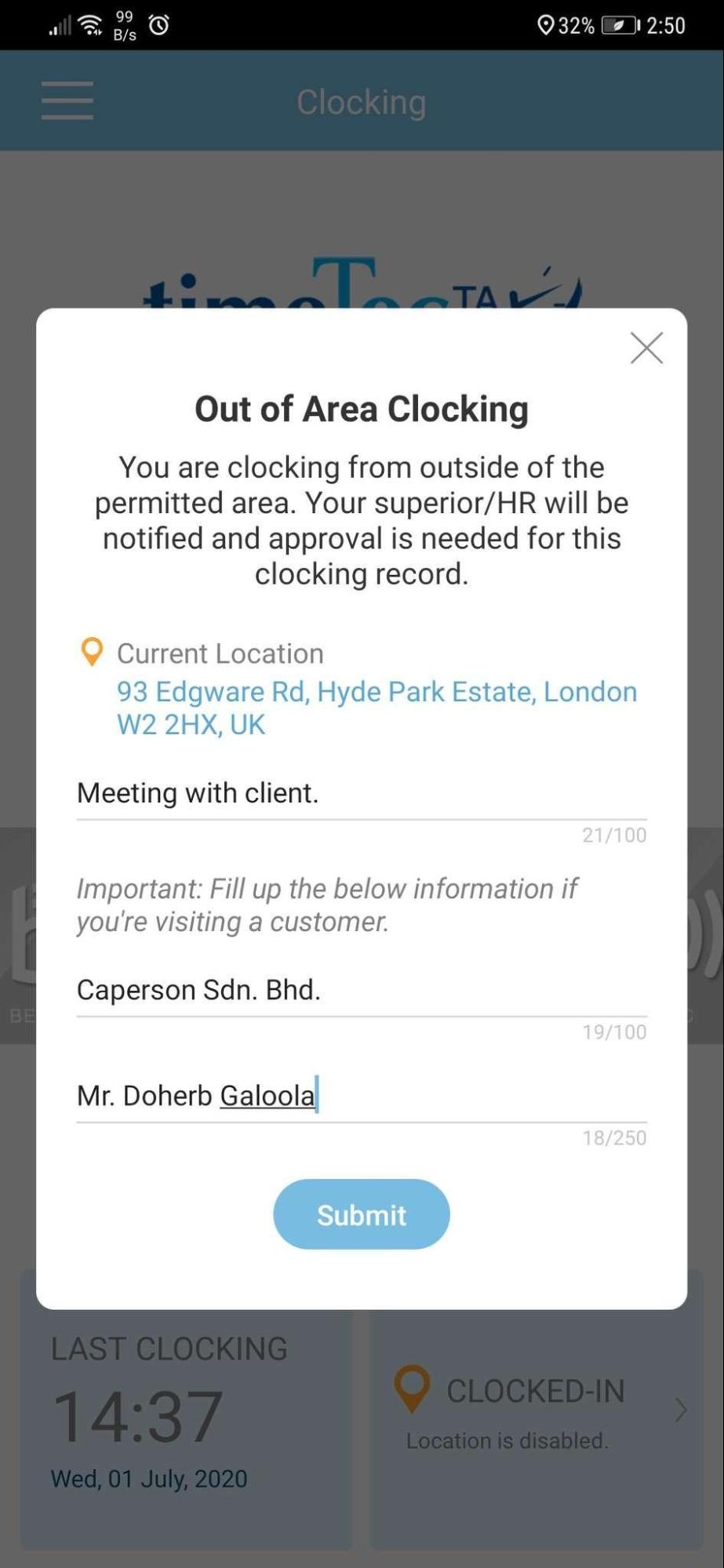This screenshot has height=1568, width=724.
Task: Open the 93 Edgware Rd location address
Action: point(377,708)
